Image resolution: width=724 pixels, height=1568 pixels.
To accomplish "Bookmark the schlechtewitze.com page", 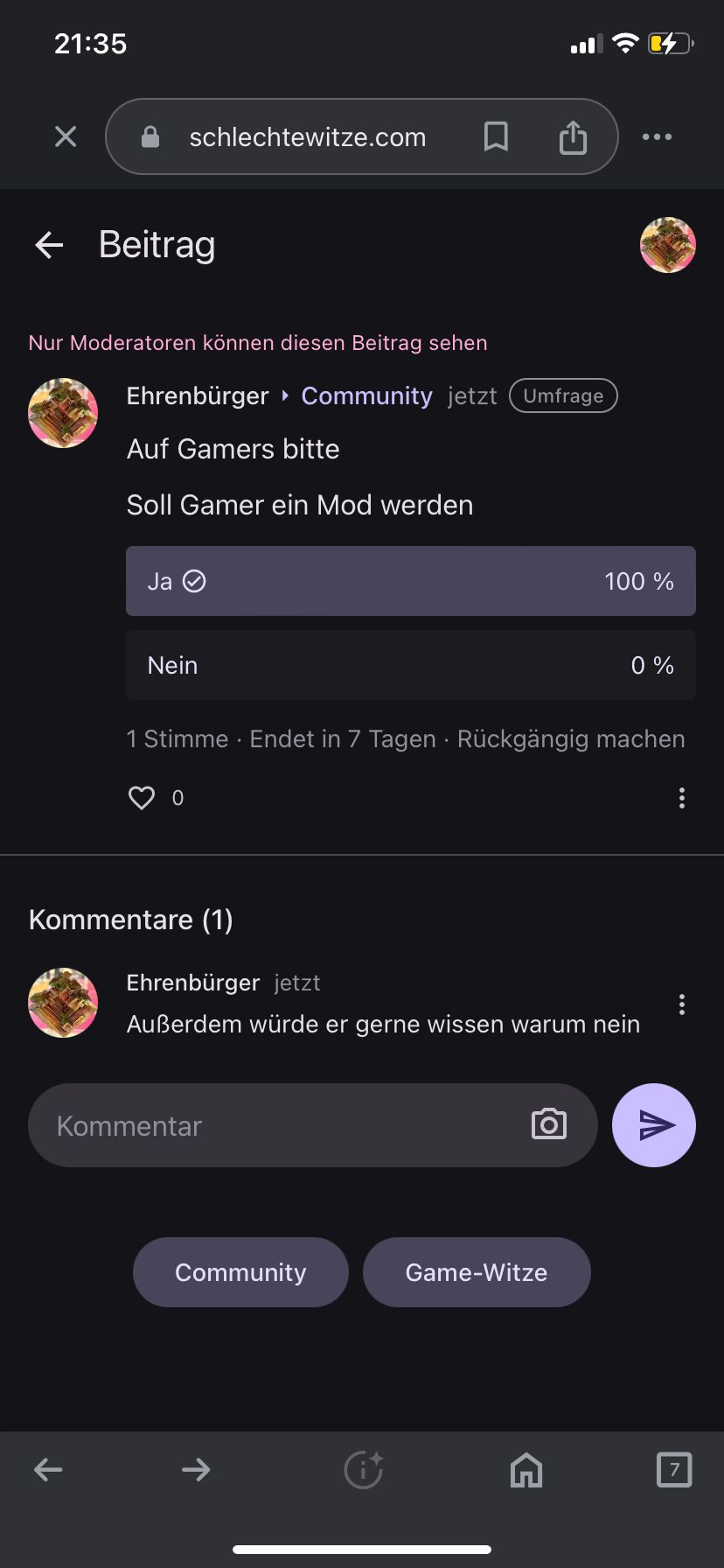I will 496,136.
